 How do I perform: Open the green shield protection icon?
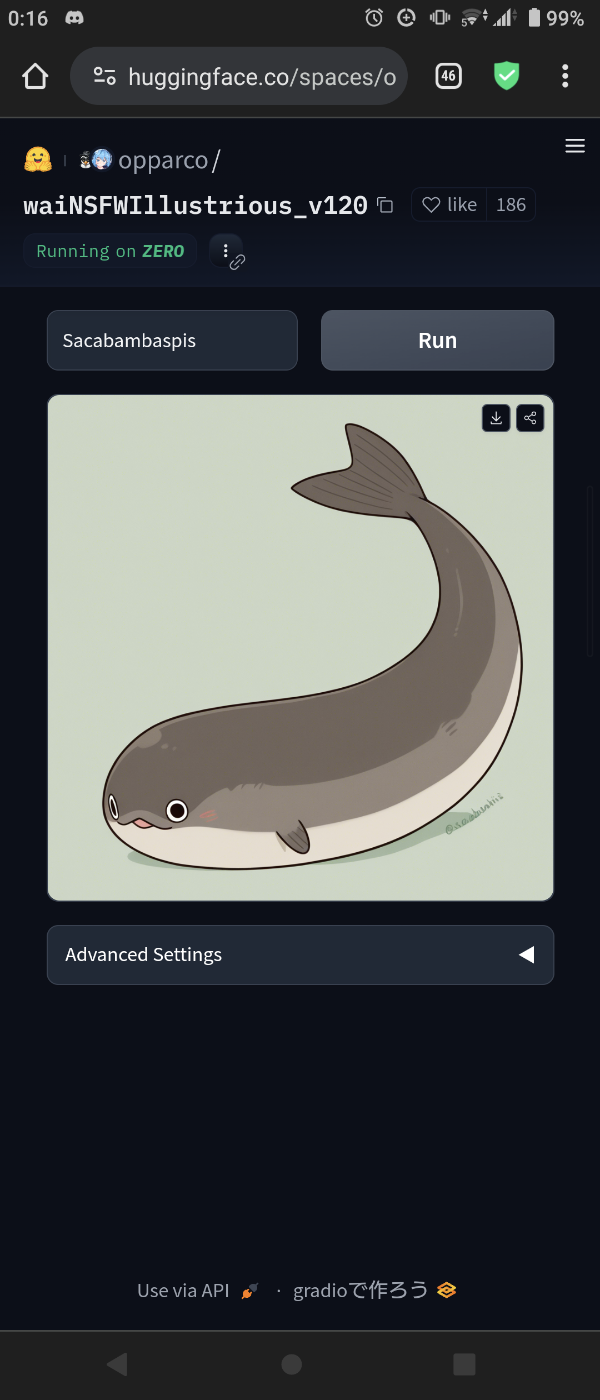(507, 76)
